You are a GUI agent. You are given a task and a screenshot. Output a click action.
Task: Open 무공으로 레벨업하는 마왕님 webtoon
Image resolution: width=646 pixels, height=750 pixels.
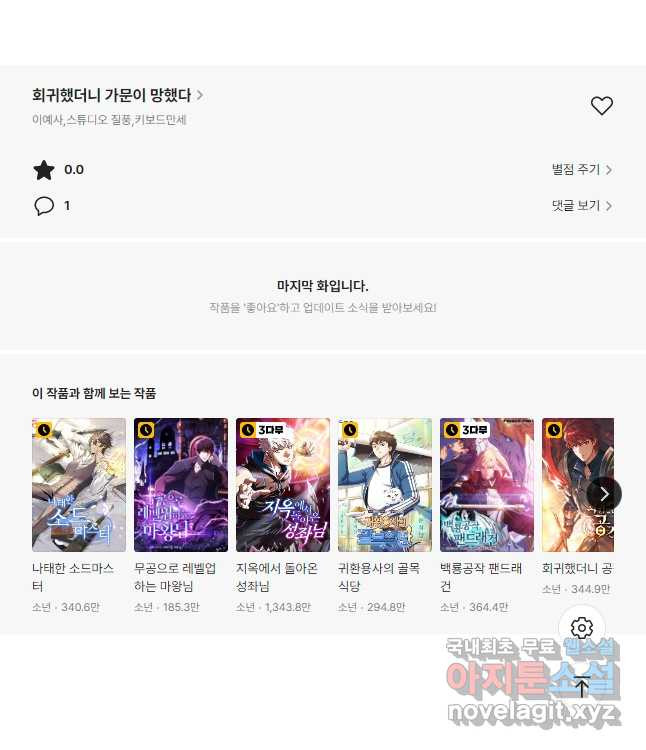(181, 485)
